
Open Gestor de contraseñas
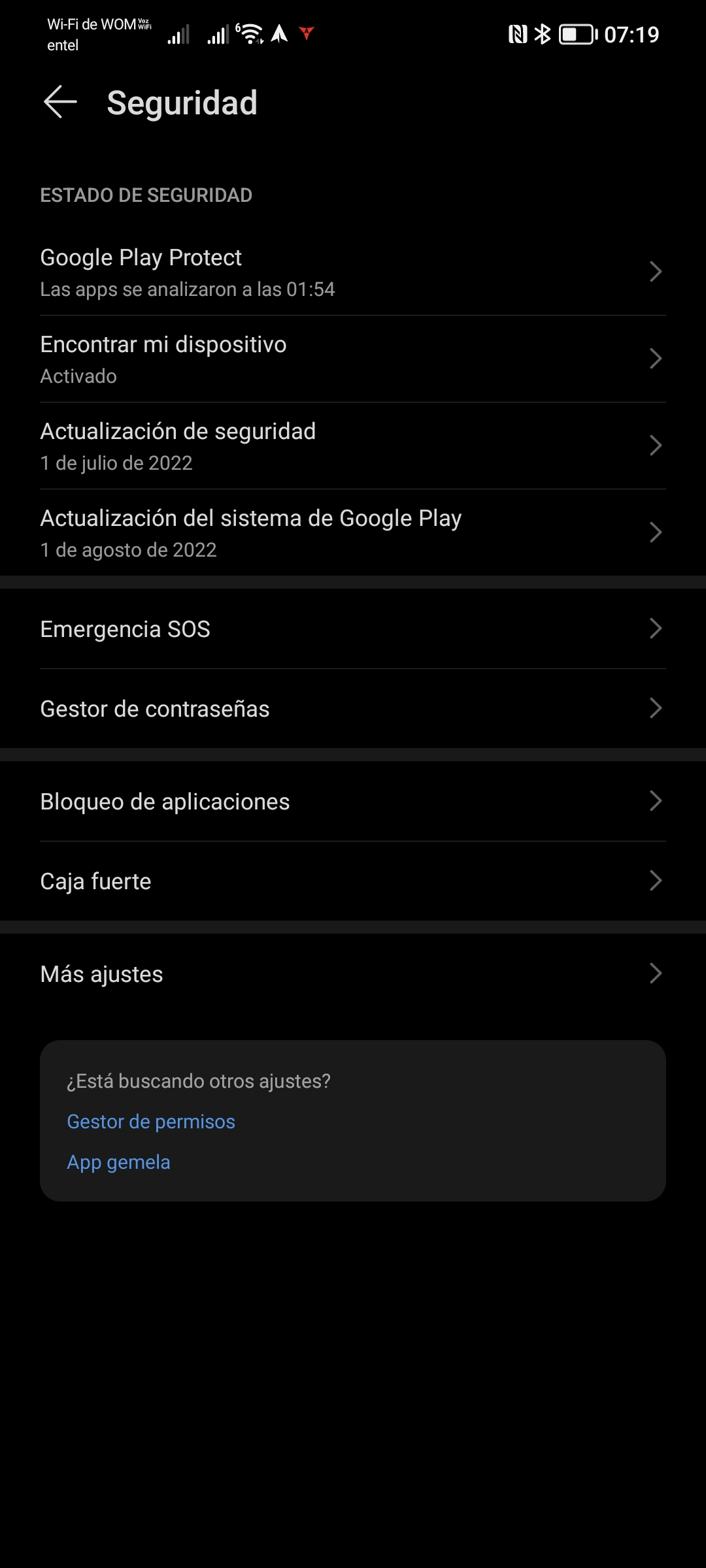[353, 708]
